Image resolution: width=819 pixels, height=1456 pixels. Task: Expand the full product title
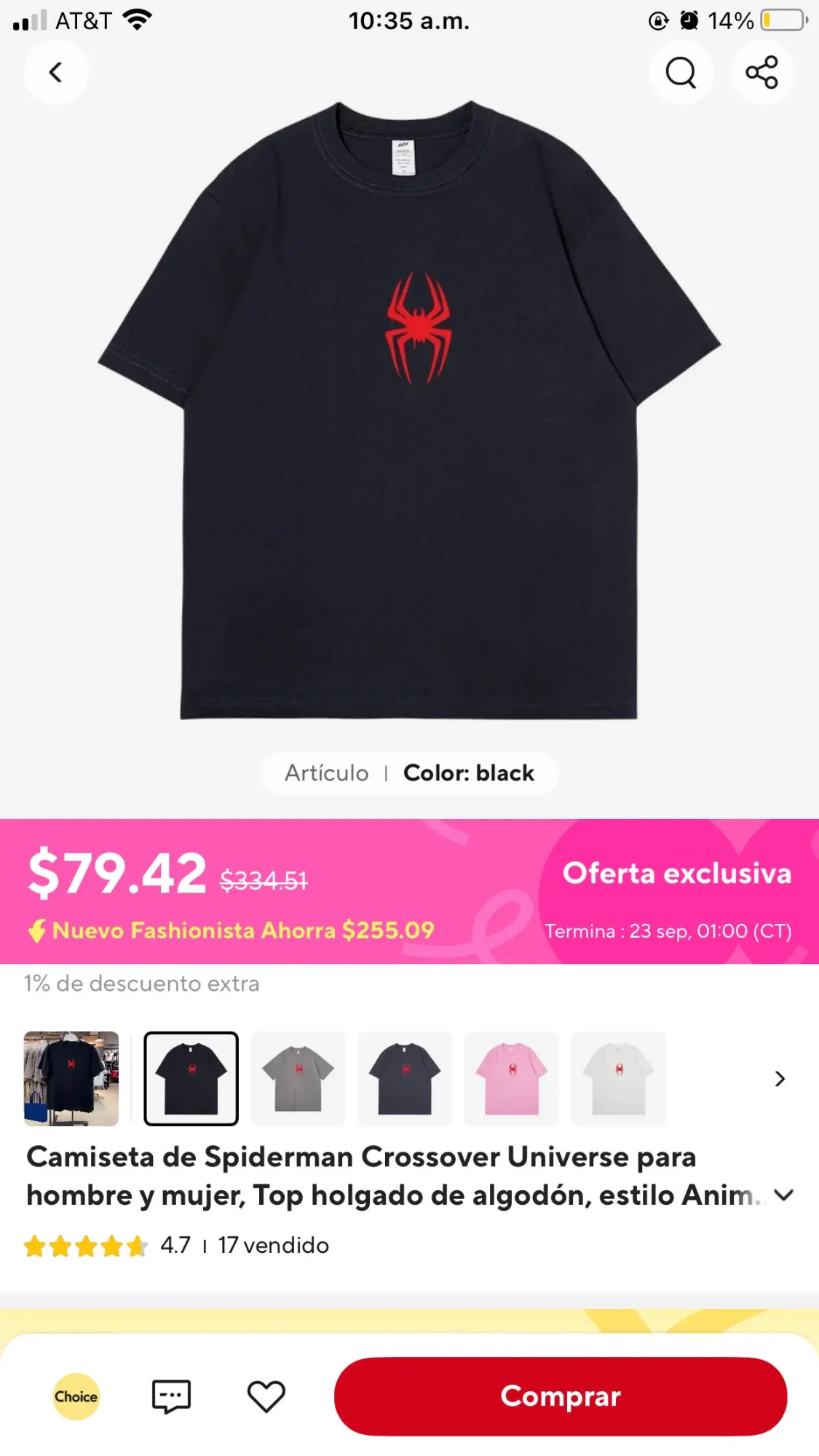(x=783, y=1195)
